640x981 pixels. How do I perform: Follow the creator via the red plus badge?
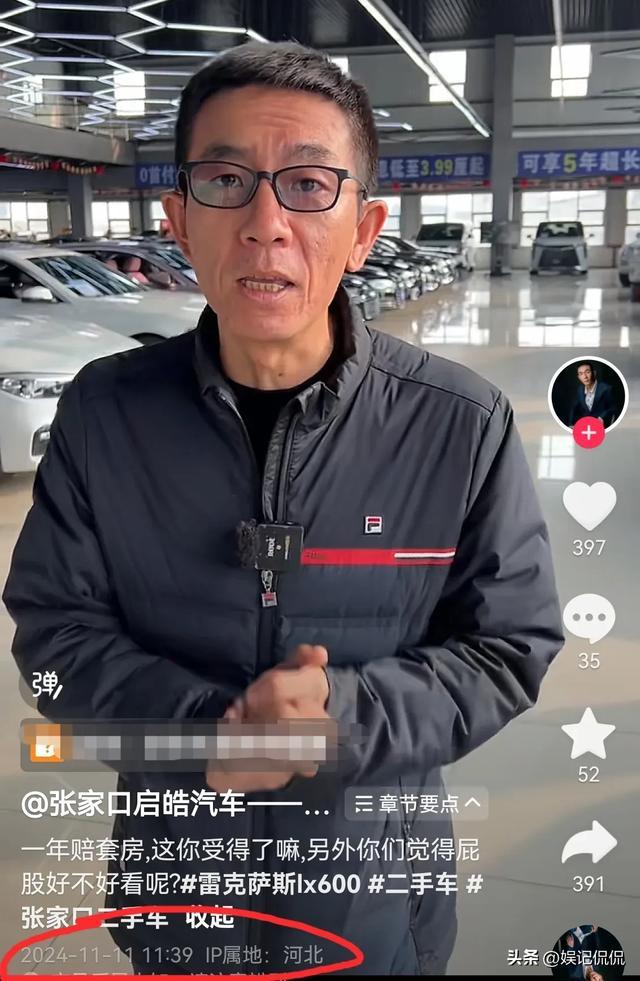(588, 433)
